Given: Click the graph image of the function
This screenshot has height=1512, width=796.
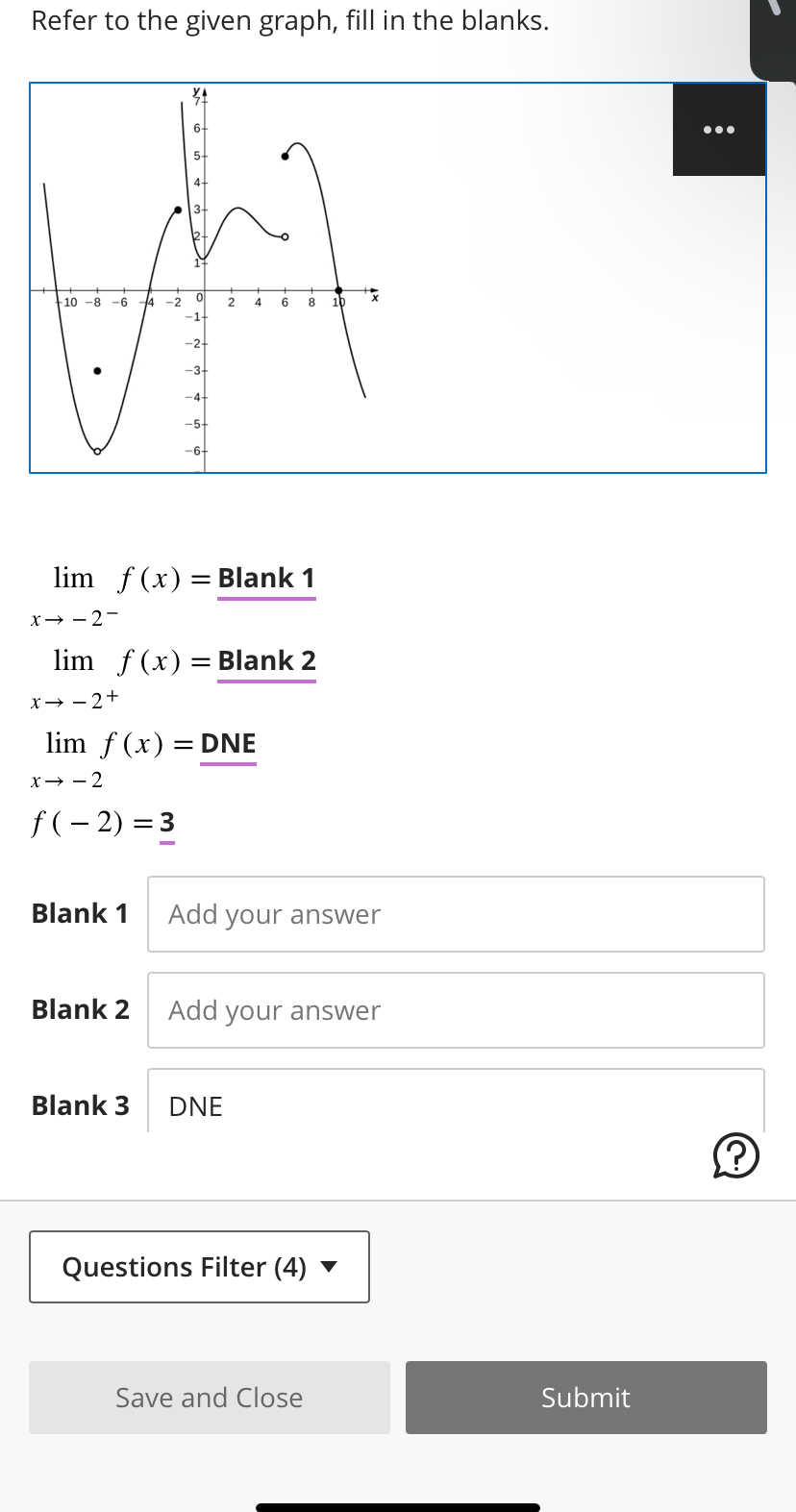Looking at the screenshot, I should tap(288, 277).
